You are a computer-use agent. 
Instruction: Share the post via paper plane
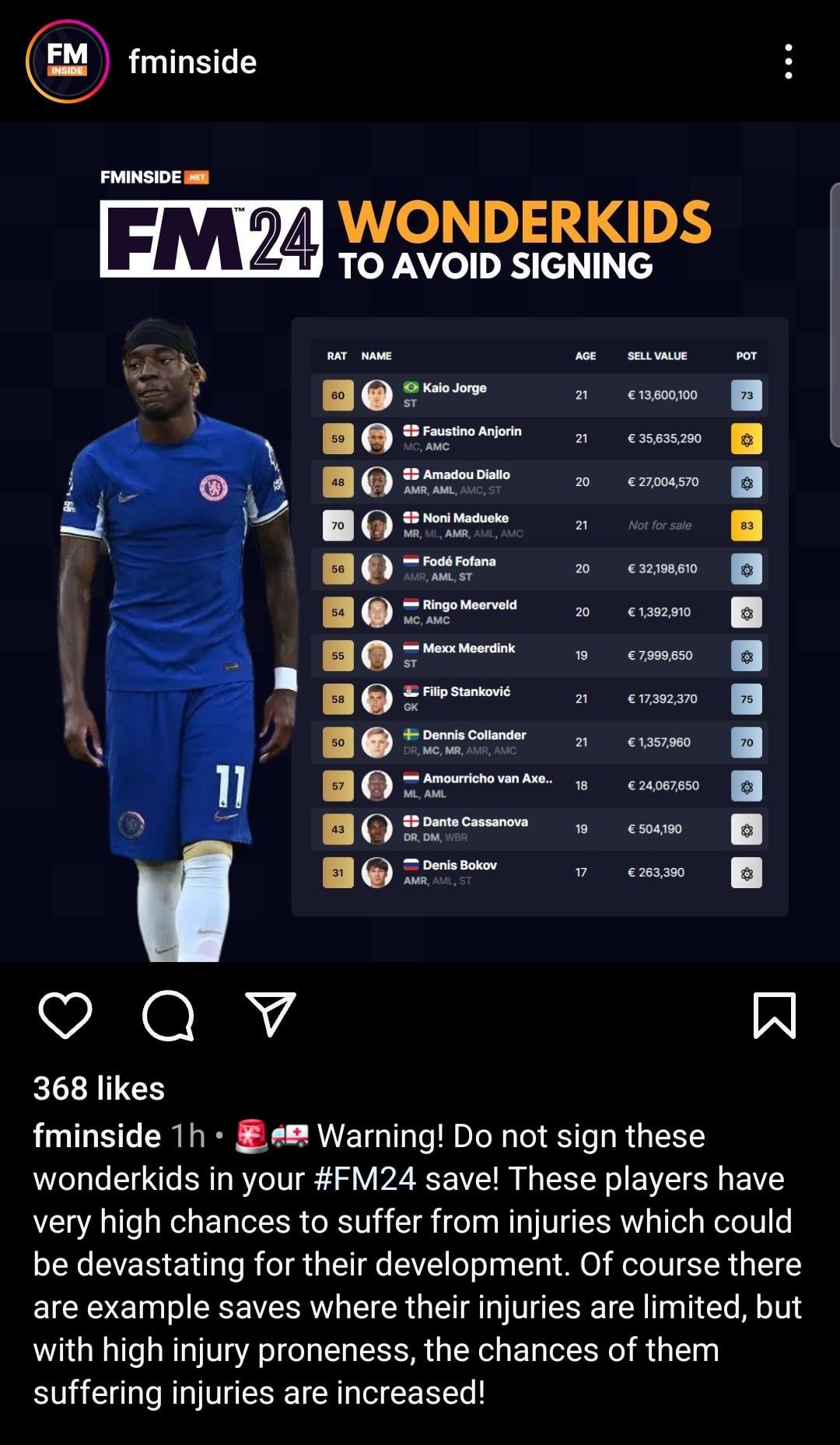[x=271, y=1013]
